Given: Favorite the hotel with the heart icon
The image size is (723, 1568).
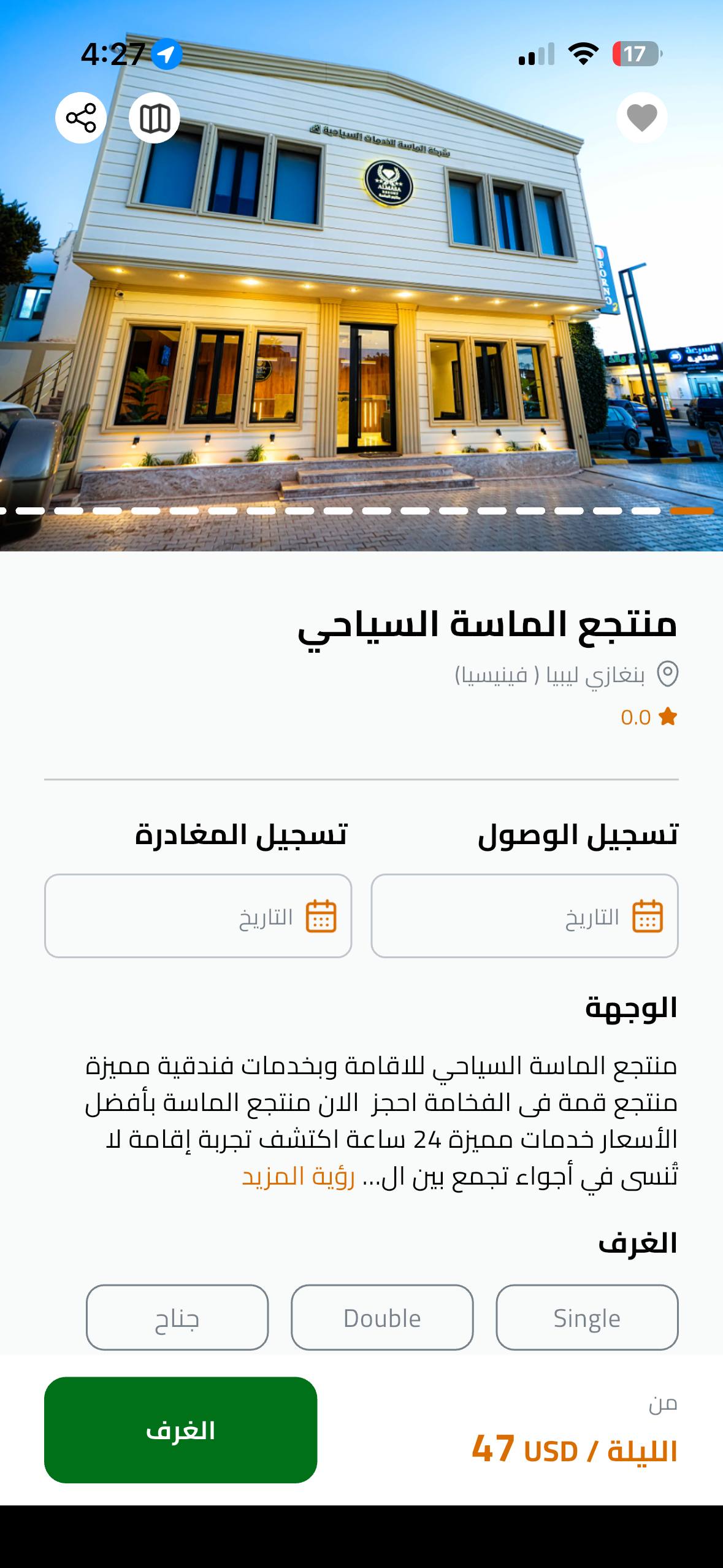Looking at the screenshot, I should click(x=641, y=118).
